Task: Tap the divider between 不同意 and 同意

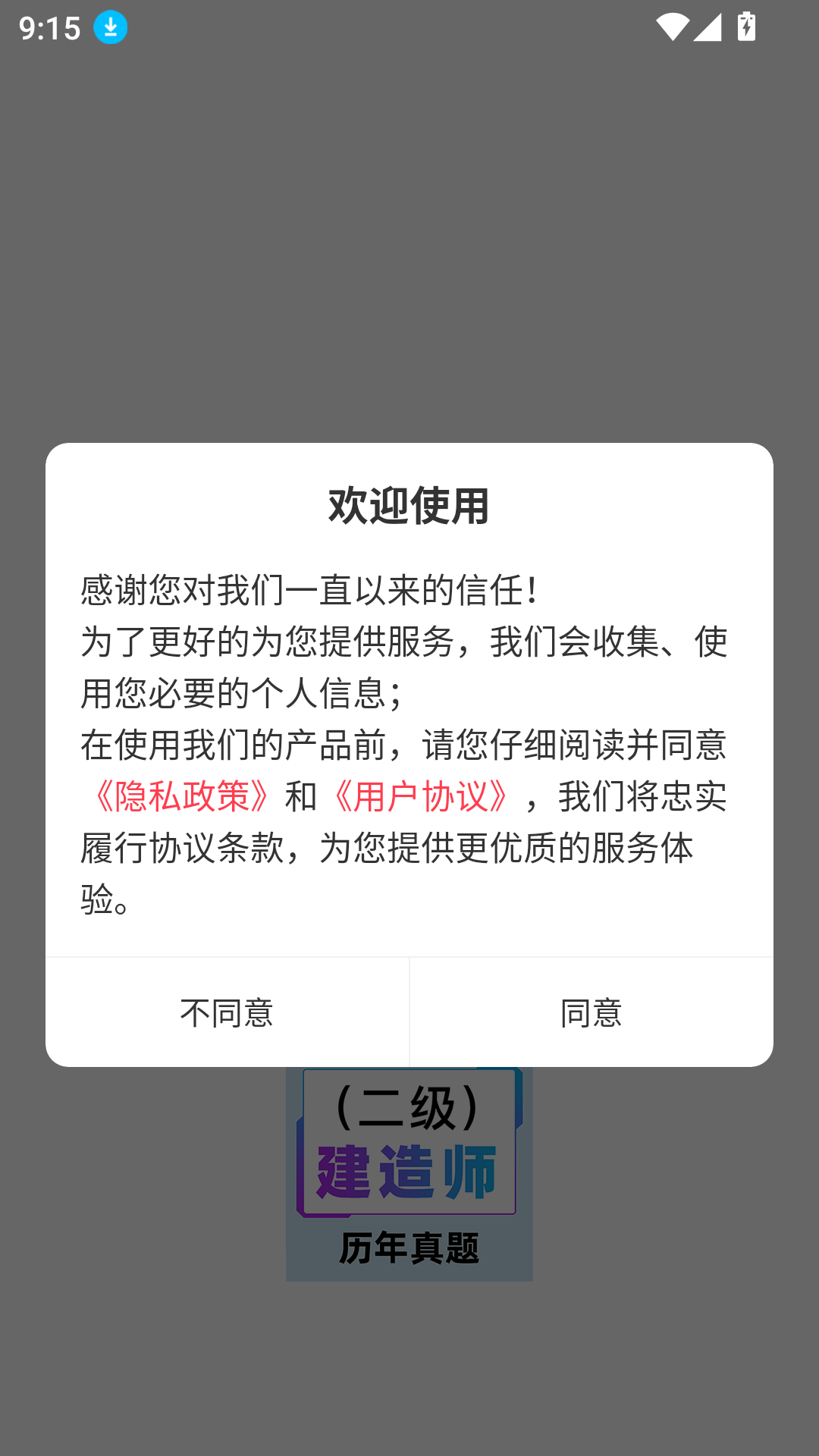Action: (409, 1012)
